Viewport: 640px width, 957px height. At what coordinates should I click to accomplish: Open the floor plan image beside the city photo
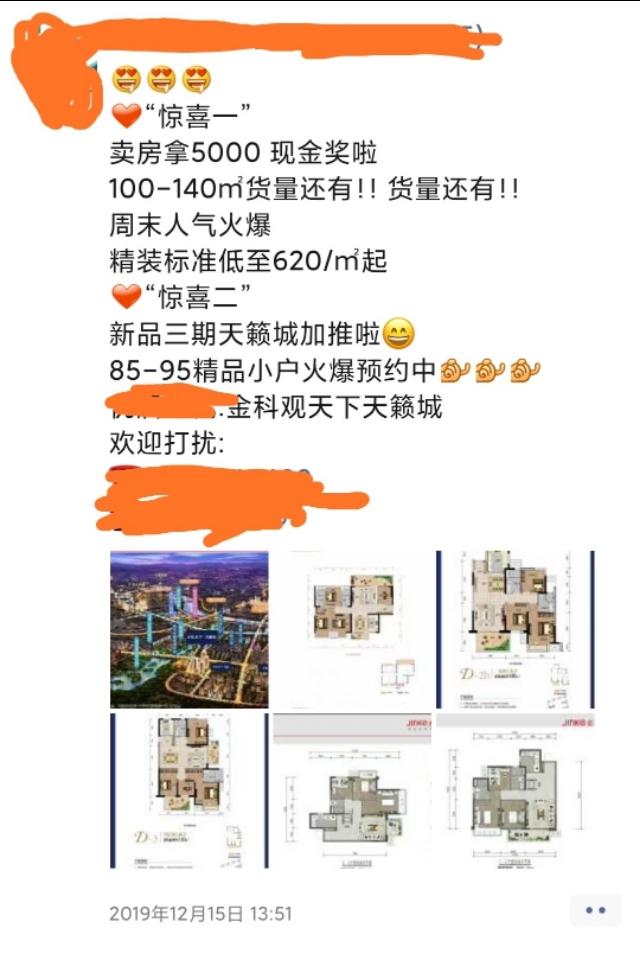(352, 629)
